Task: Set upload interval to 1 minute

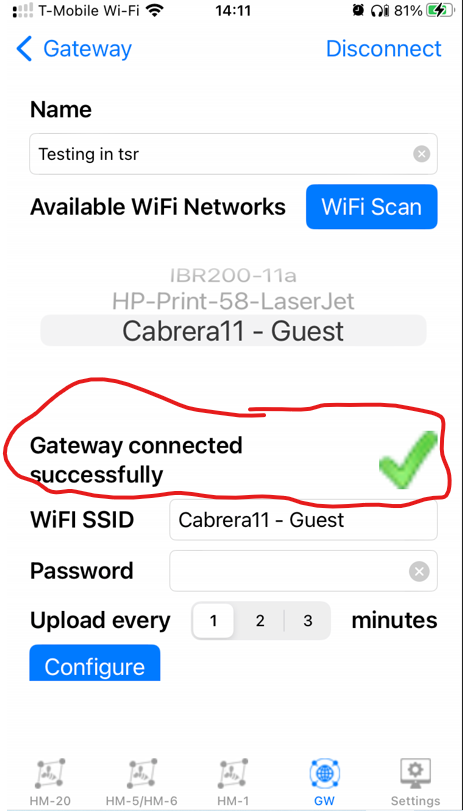Action: (x=213, y=621)
